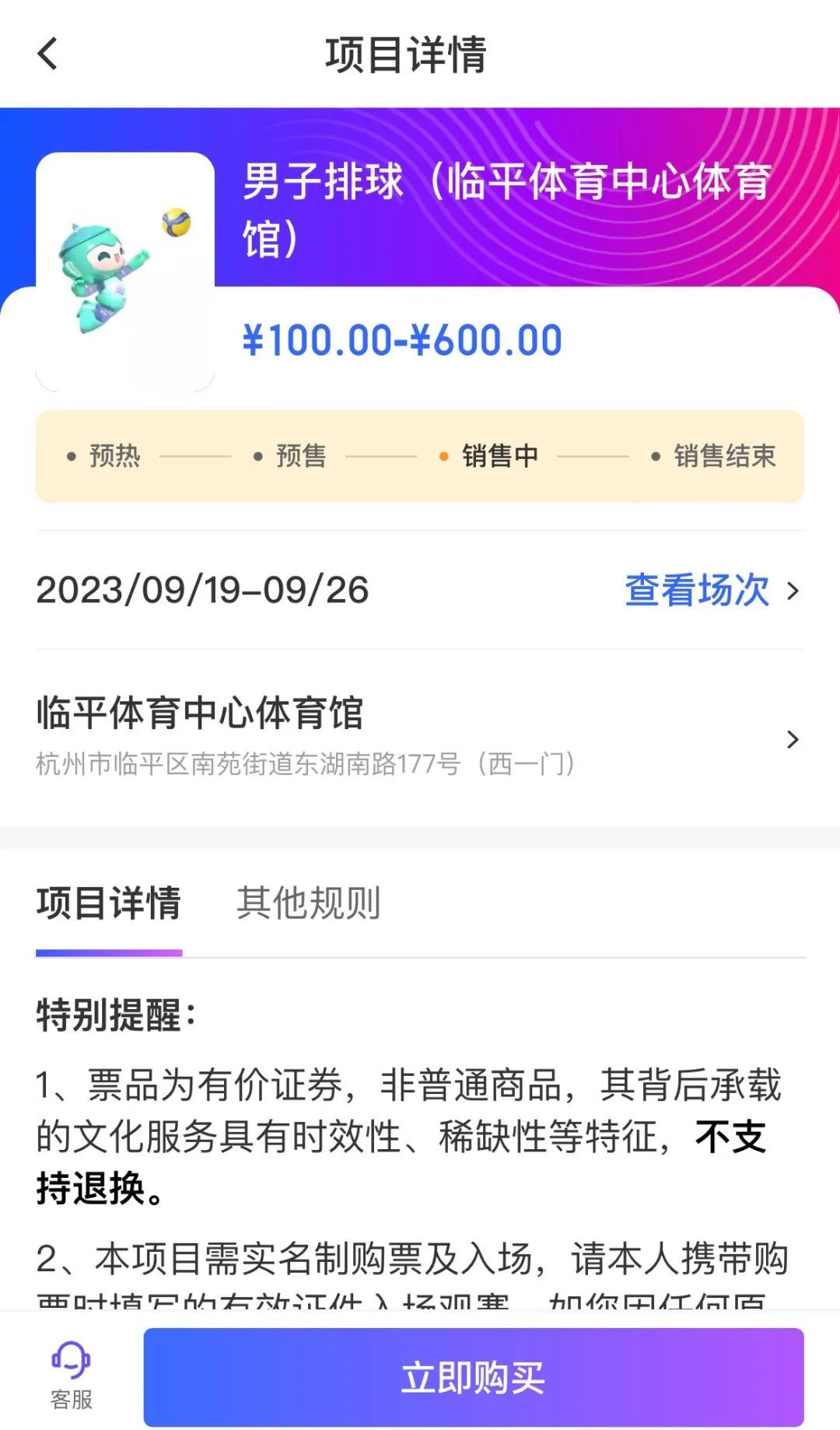Switch to the 其他规则 tab

308,903
